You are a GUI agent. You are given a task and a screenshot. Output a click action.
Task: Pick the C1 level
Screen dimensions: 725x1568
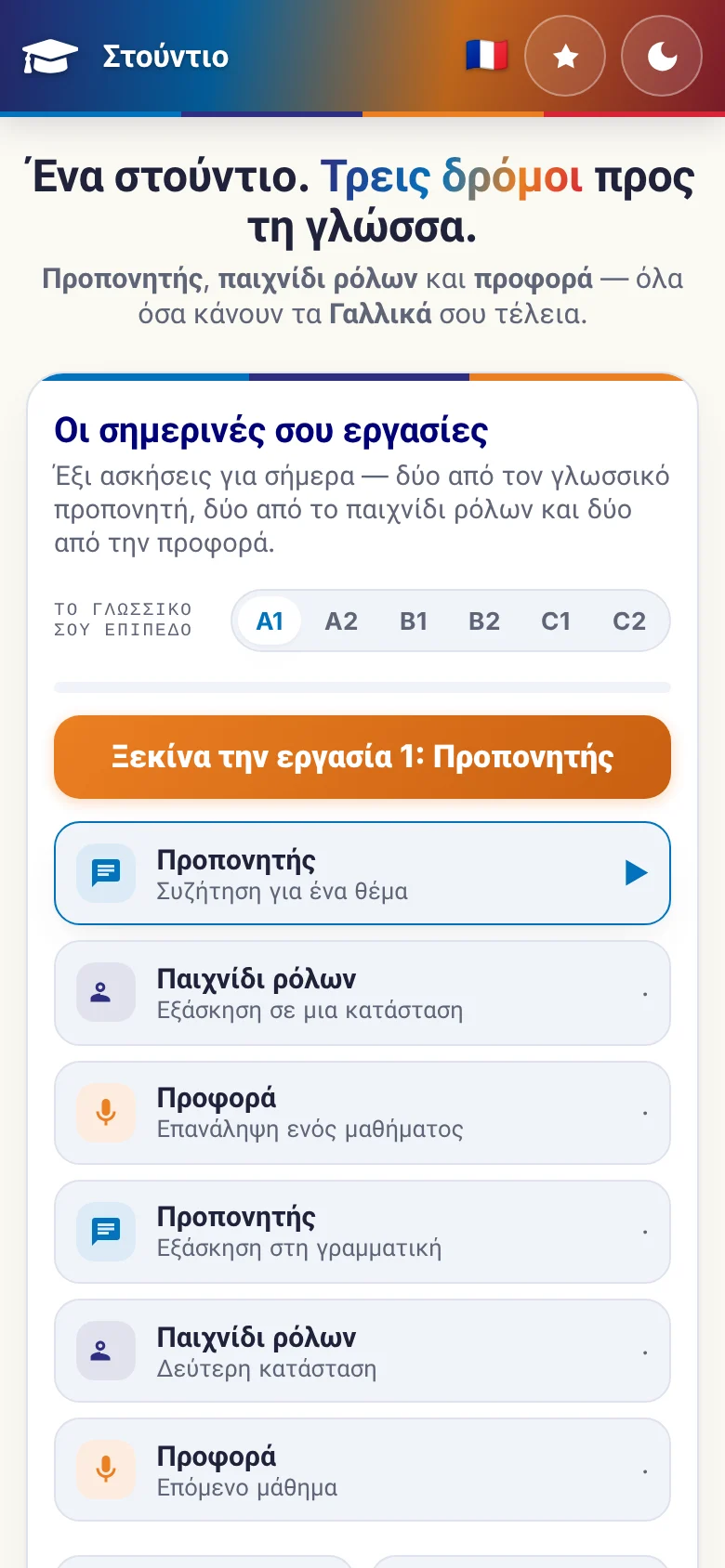point(556,621)
